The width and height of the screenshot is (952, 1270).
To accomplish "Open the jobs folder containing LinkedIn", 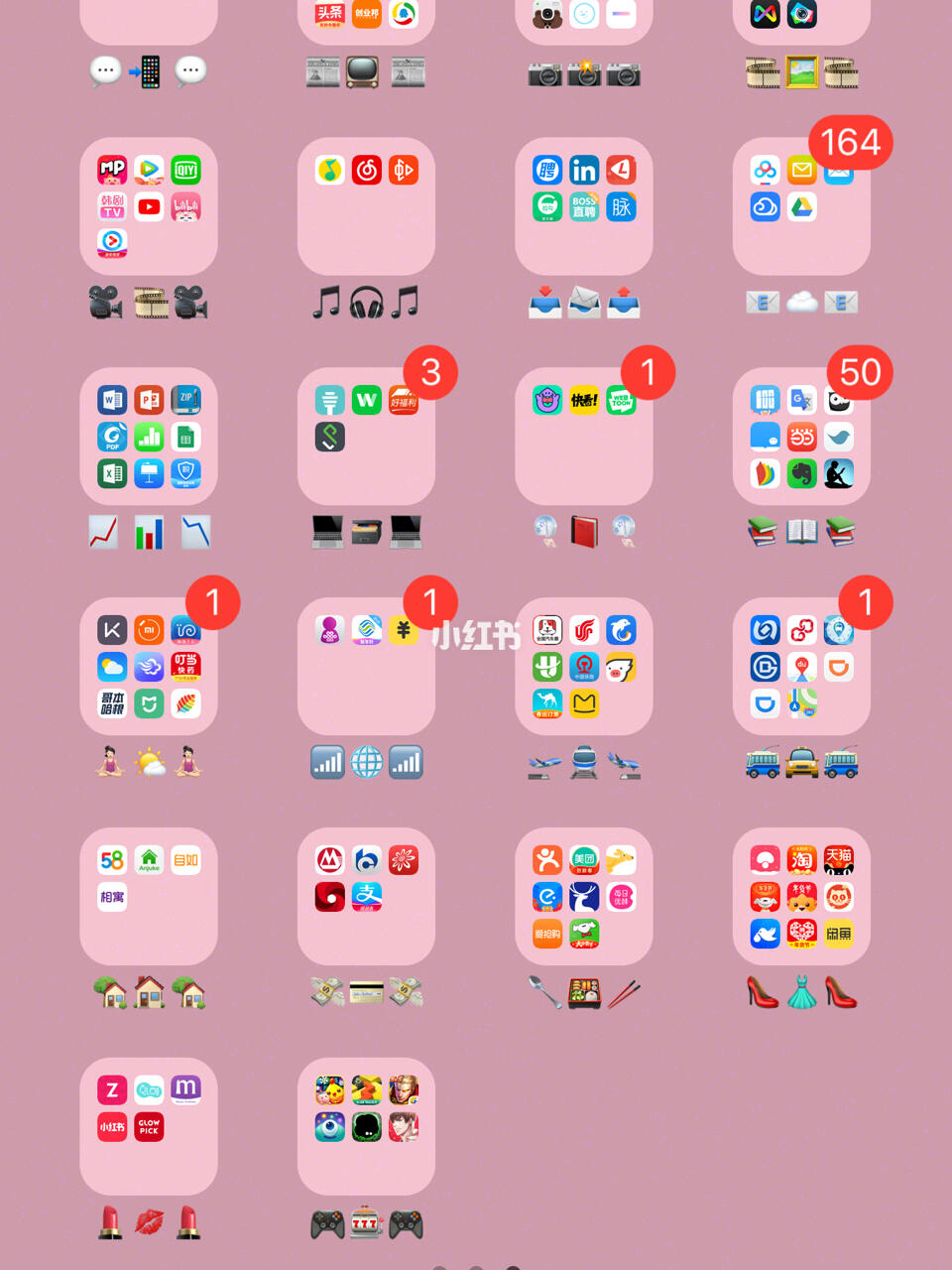I will pyautogui.click(x=584, y=206).
